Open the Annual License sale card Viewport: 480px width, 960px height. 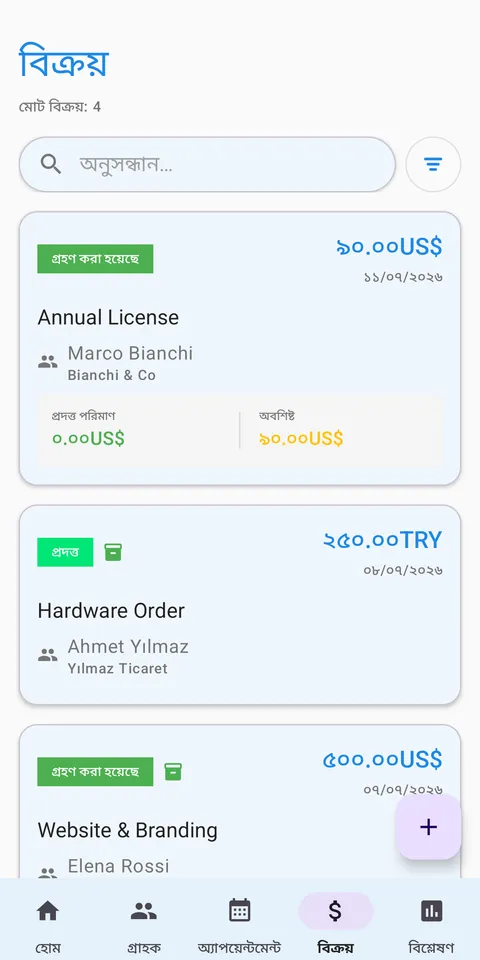coord(240,348)
